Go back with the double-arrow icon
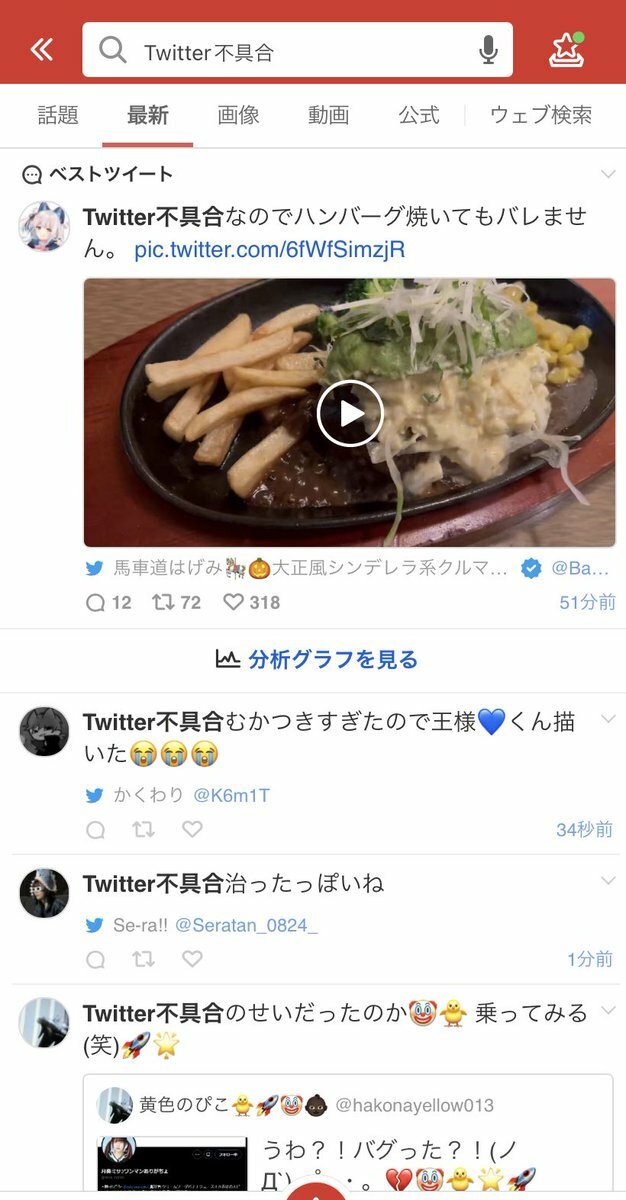The width and height of the screenshot is (626, 1200). click(41, 49)
